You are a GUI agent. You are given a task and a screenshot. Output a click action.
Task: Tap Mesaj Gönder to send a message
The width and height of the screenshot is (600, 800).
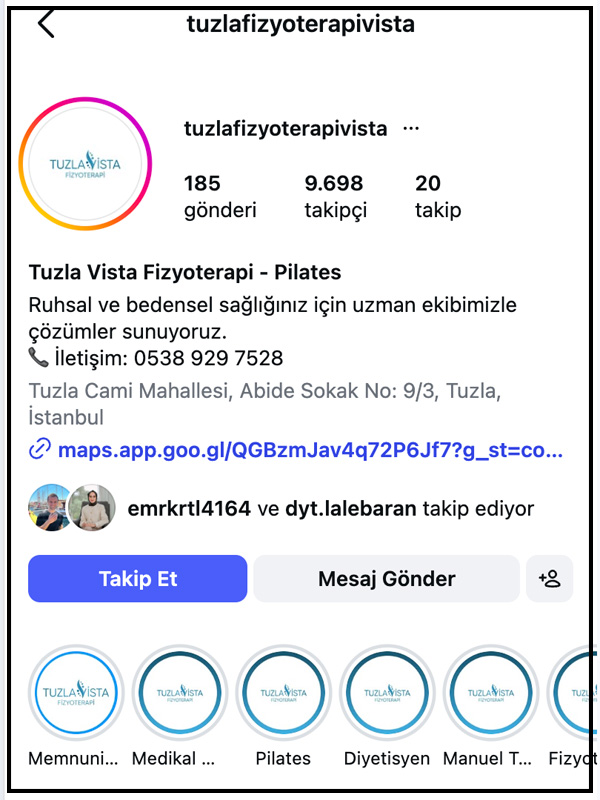tap(386, 579)
